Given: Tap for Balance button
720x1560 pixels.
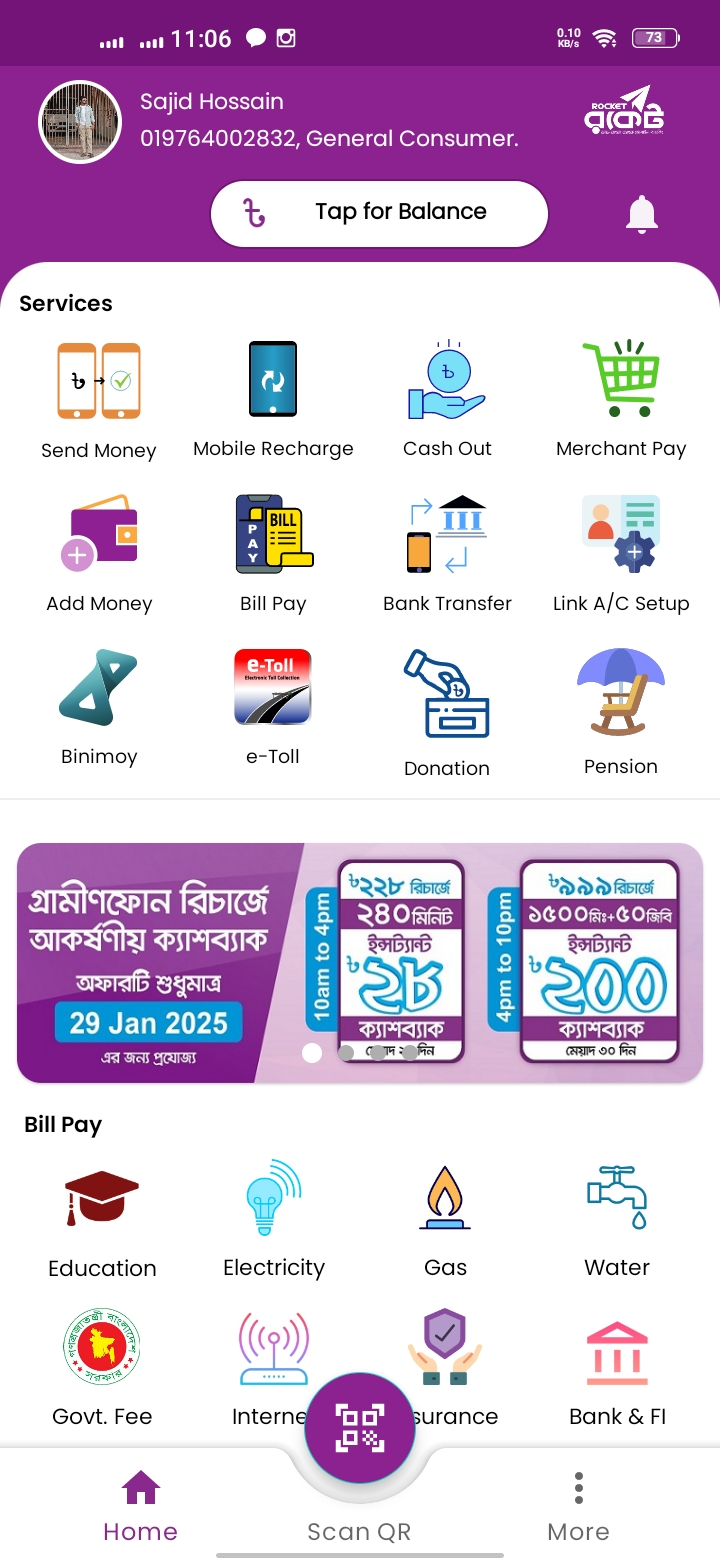Looking at the screenshot, I should click(380, 212).
